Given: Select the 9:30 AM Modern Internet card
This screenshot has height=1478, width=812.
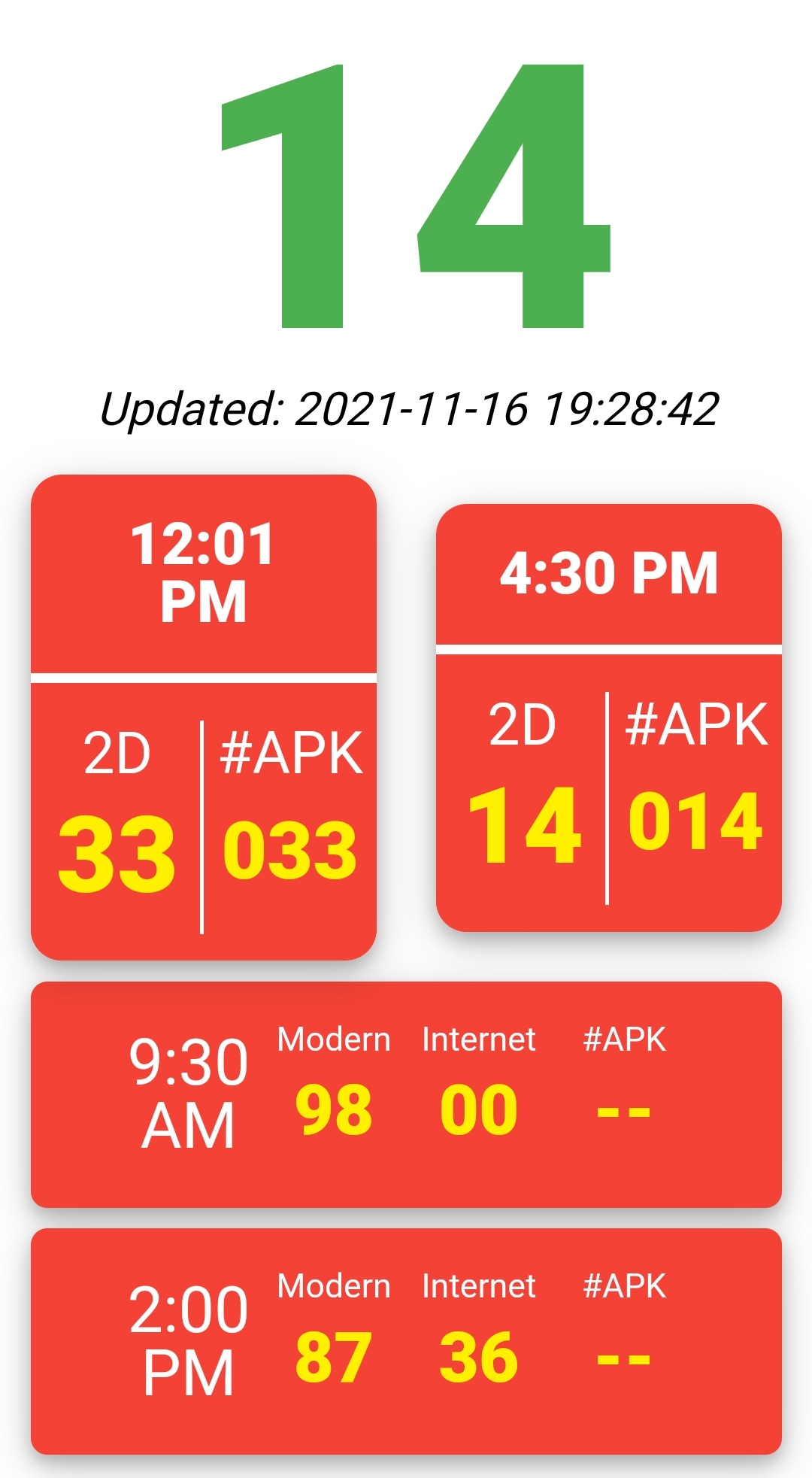Looking at the screenshot, I should pos(406,1094).
